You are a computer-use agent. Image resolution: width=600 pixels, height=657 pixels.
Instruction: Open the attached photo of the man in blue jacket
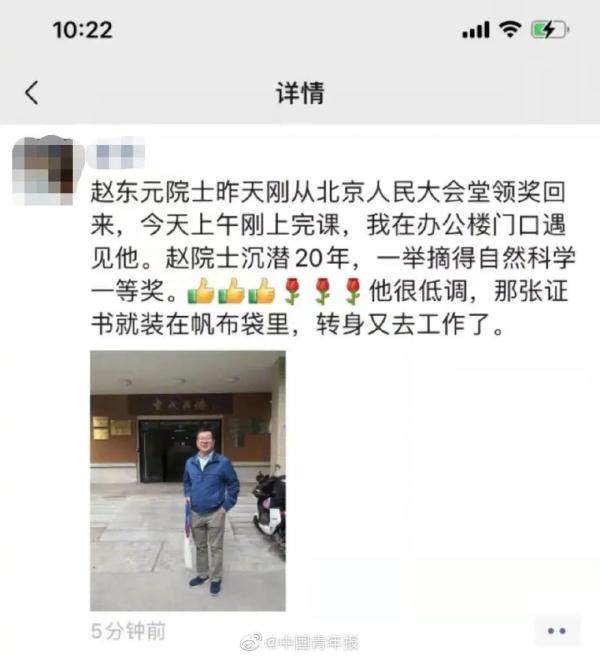(187, 480)
